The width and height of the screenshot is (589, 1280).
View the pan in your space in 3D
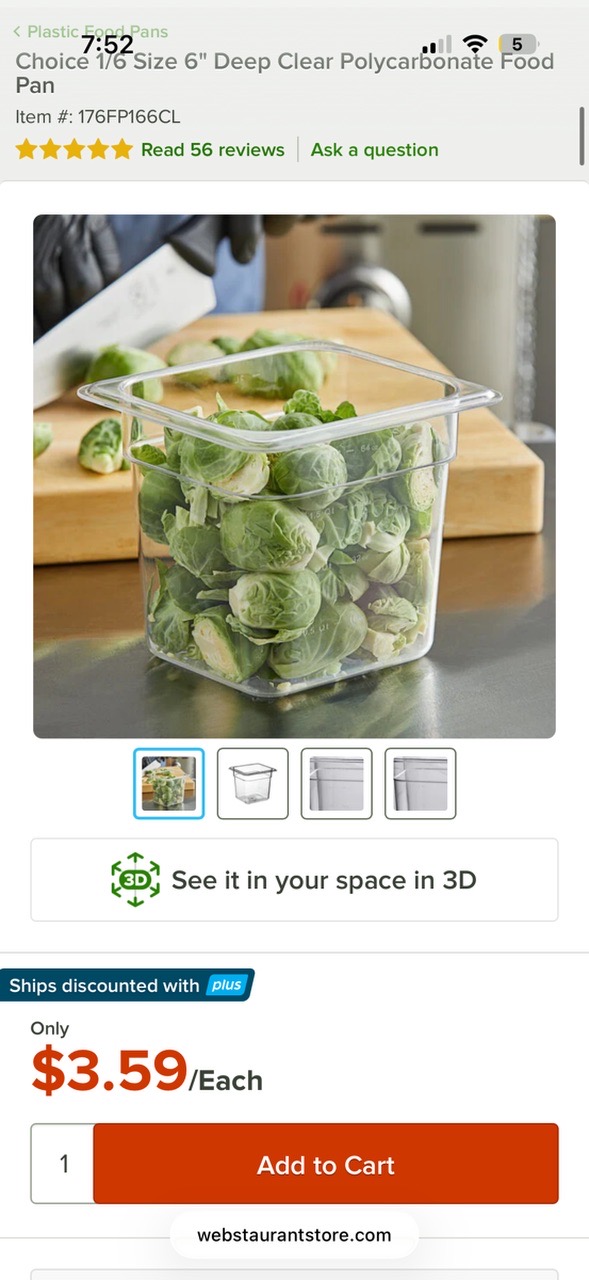coord(294,880)
